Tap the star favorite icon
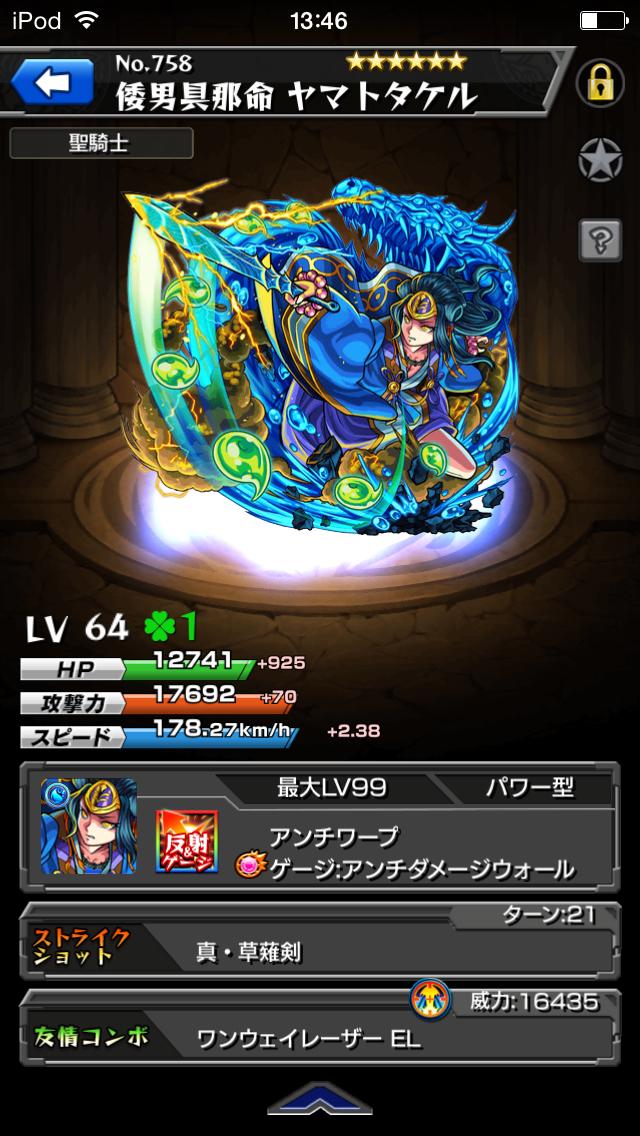 [600, 161]
